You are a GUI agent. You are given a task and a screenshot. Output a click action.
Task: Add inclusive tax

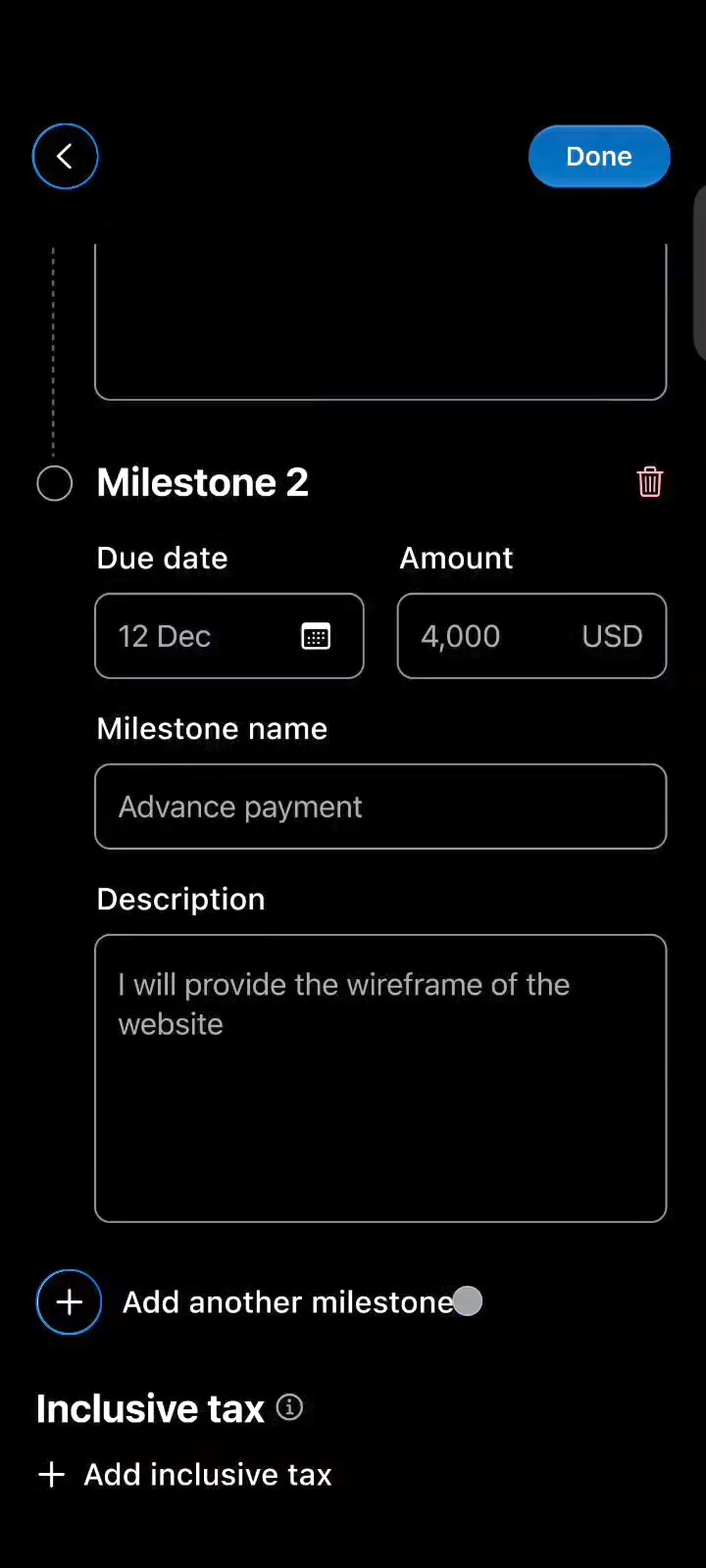tap(184, 1474)
